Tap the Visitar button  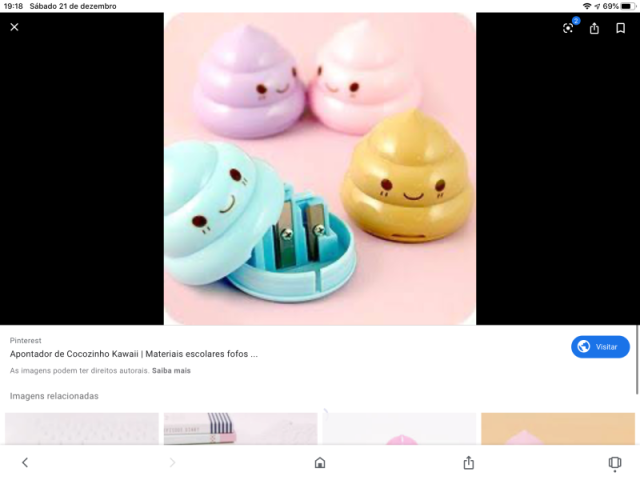point(600,346)
